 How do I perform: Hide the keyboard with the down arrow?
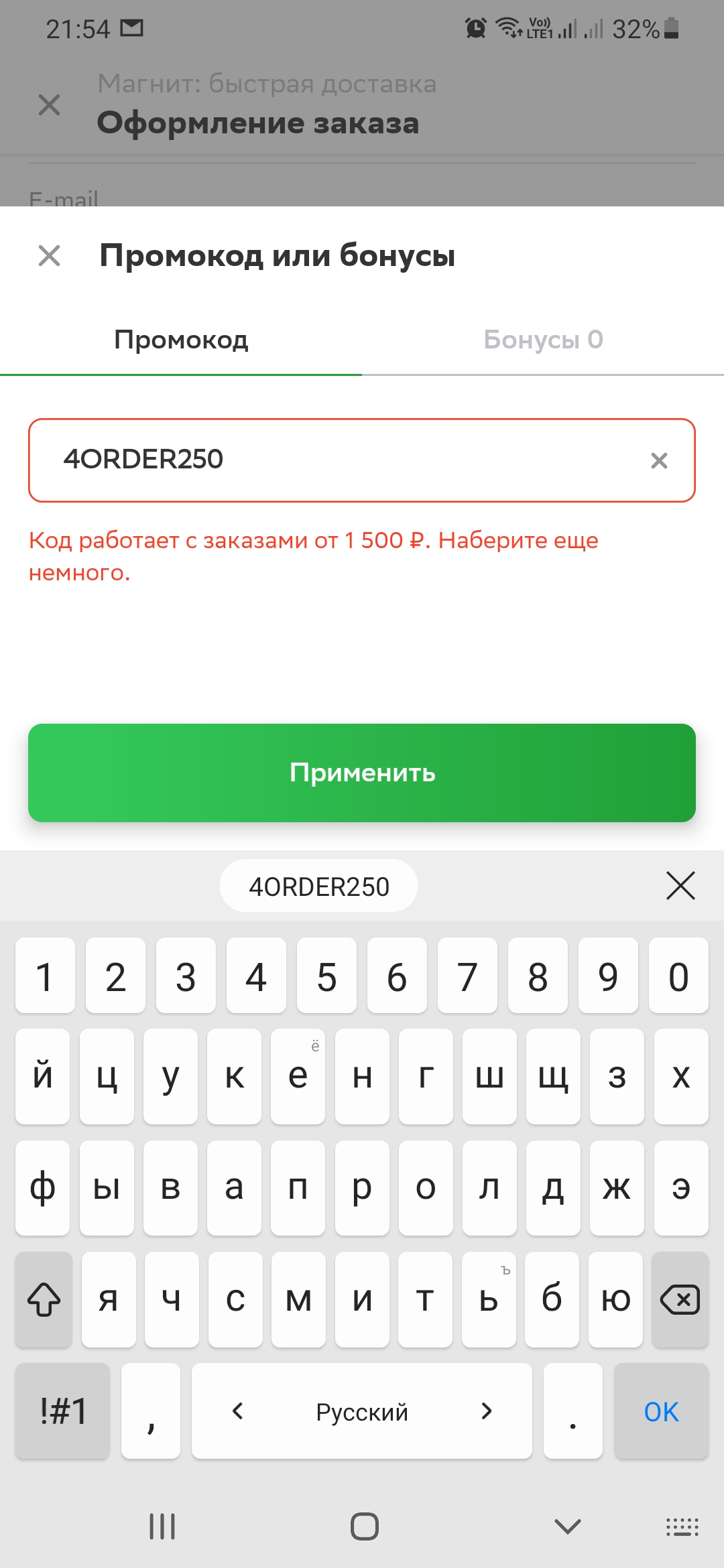[x=568, y=1526]
